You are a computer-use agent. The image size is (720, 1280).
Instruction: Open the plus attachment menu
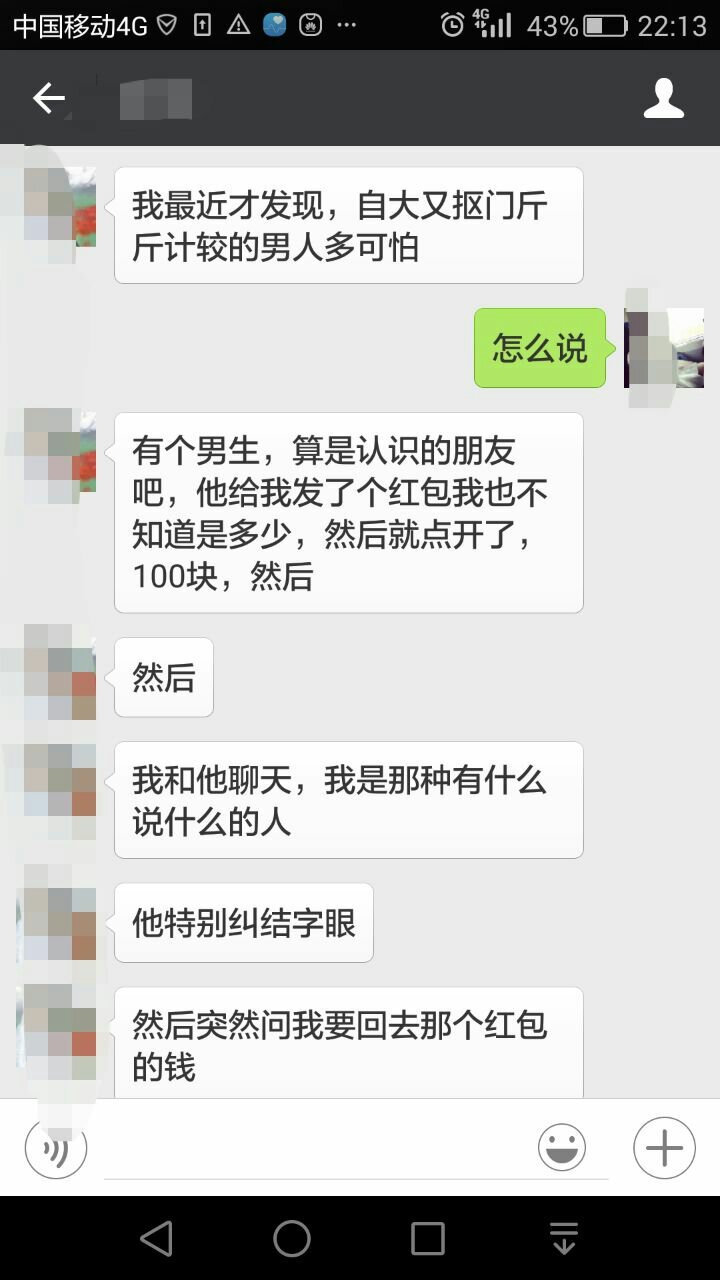[x=664, y=1148]
